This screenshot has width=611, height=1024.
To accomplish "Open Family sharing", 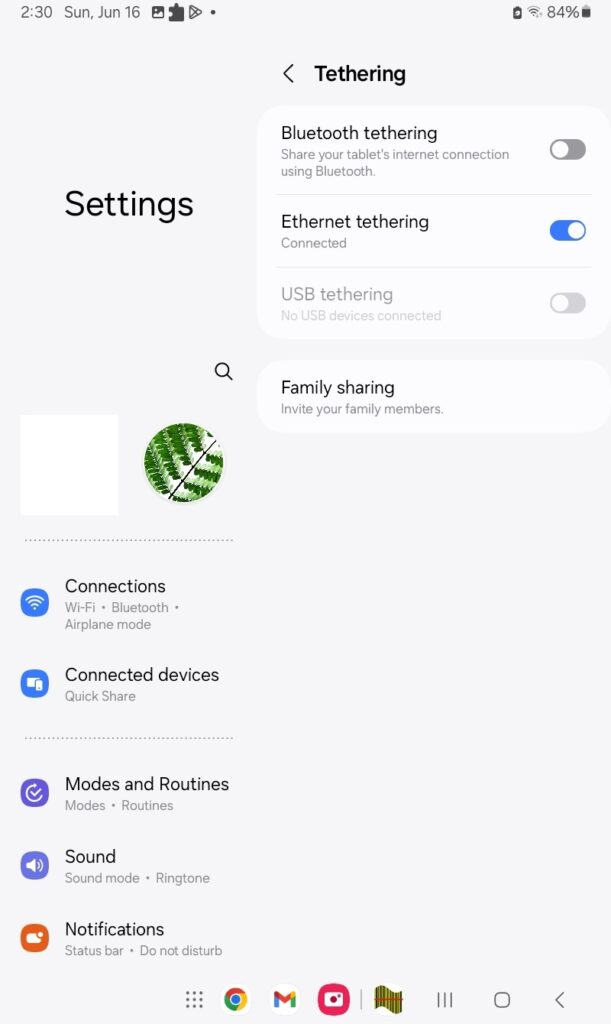I will tap(433, 397).
